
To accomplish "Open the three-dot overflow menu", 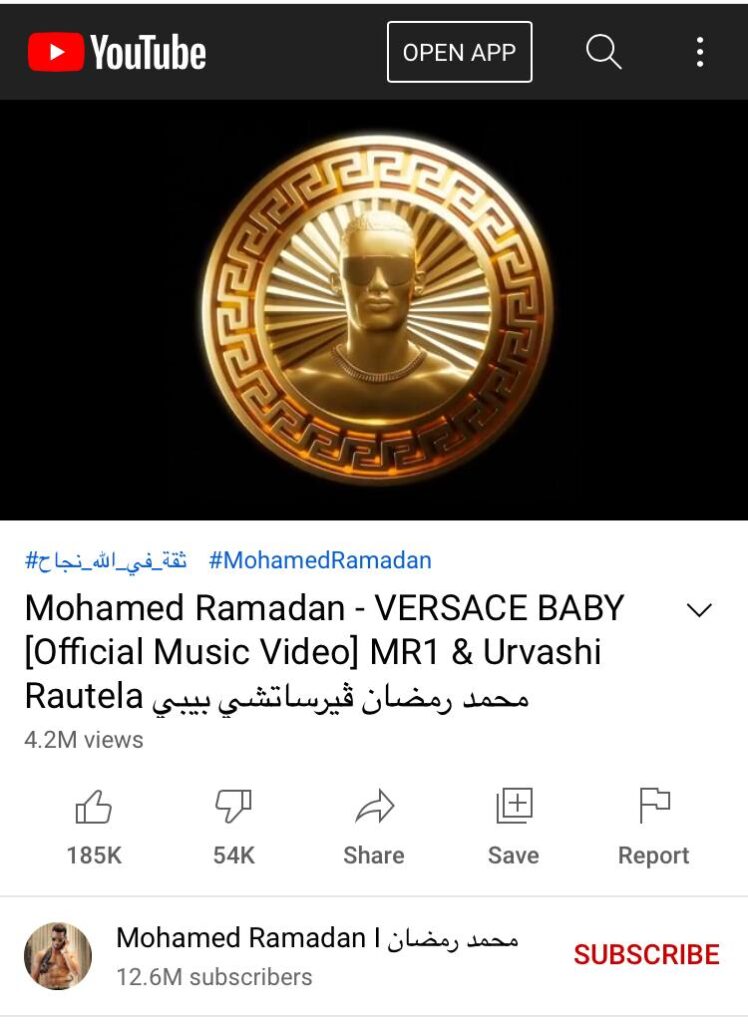I will (700, 52).
